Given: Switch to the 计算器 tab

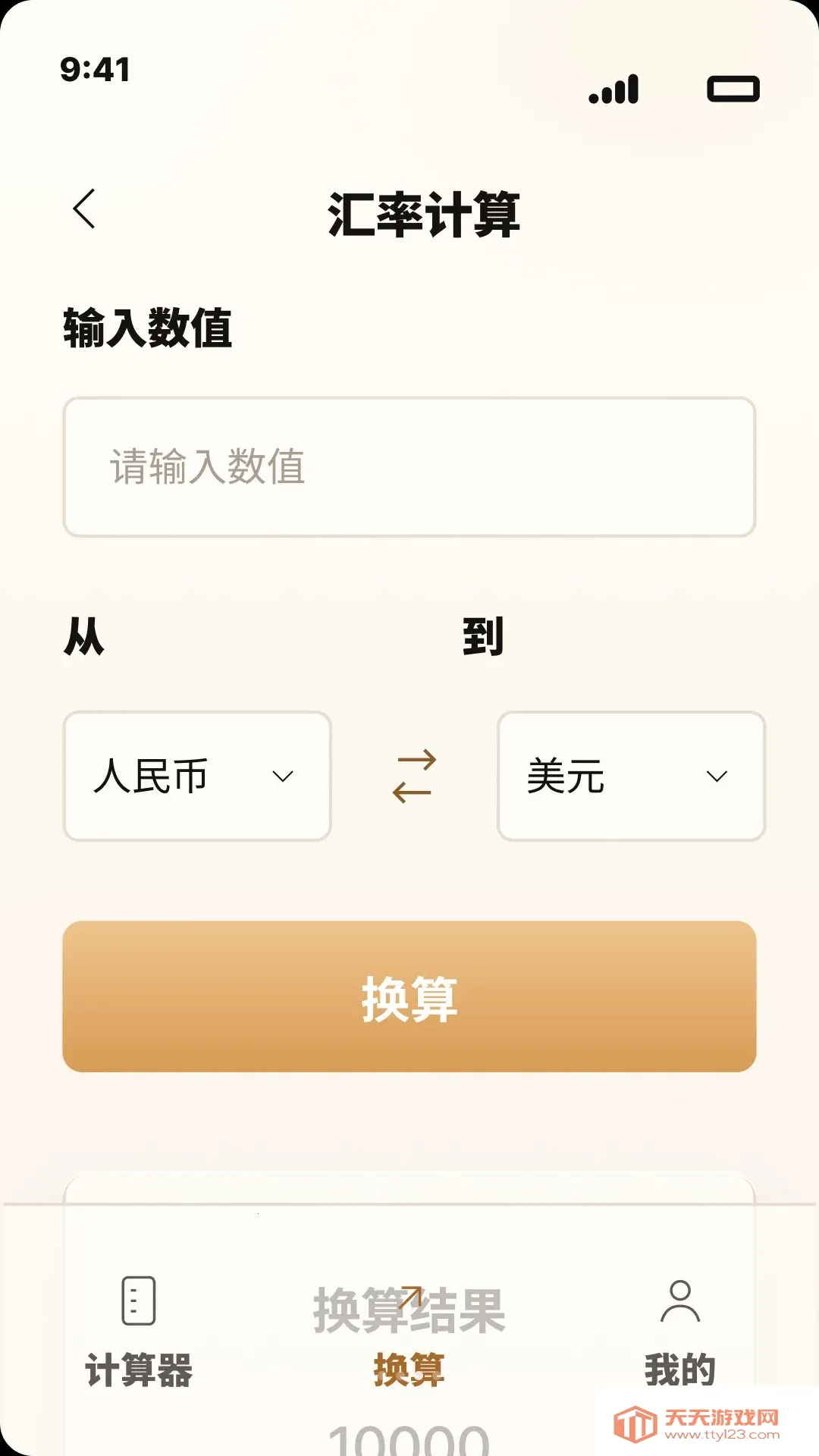Looking at the screenshot, I should click(x=139, y=1332).
